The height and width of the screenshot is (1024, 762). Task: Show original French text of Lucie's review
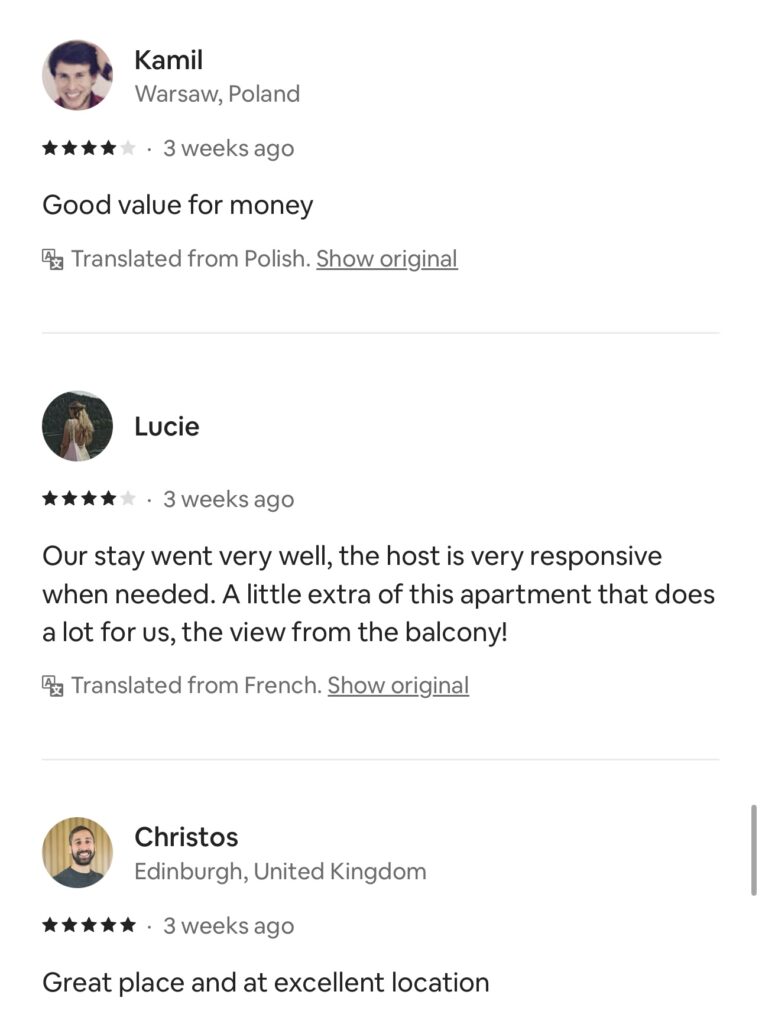click(397, 686)
